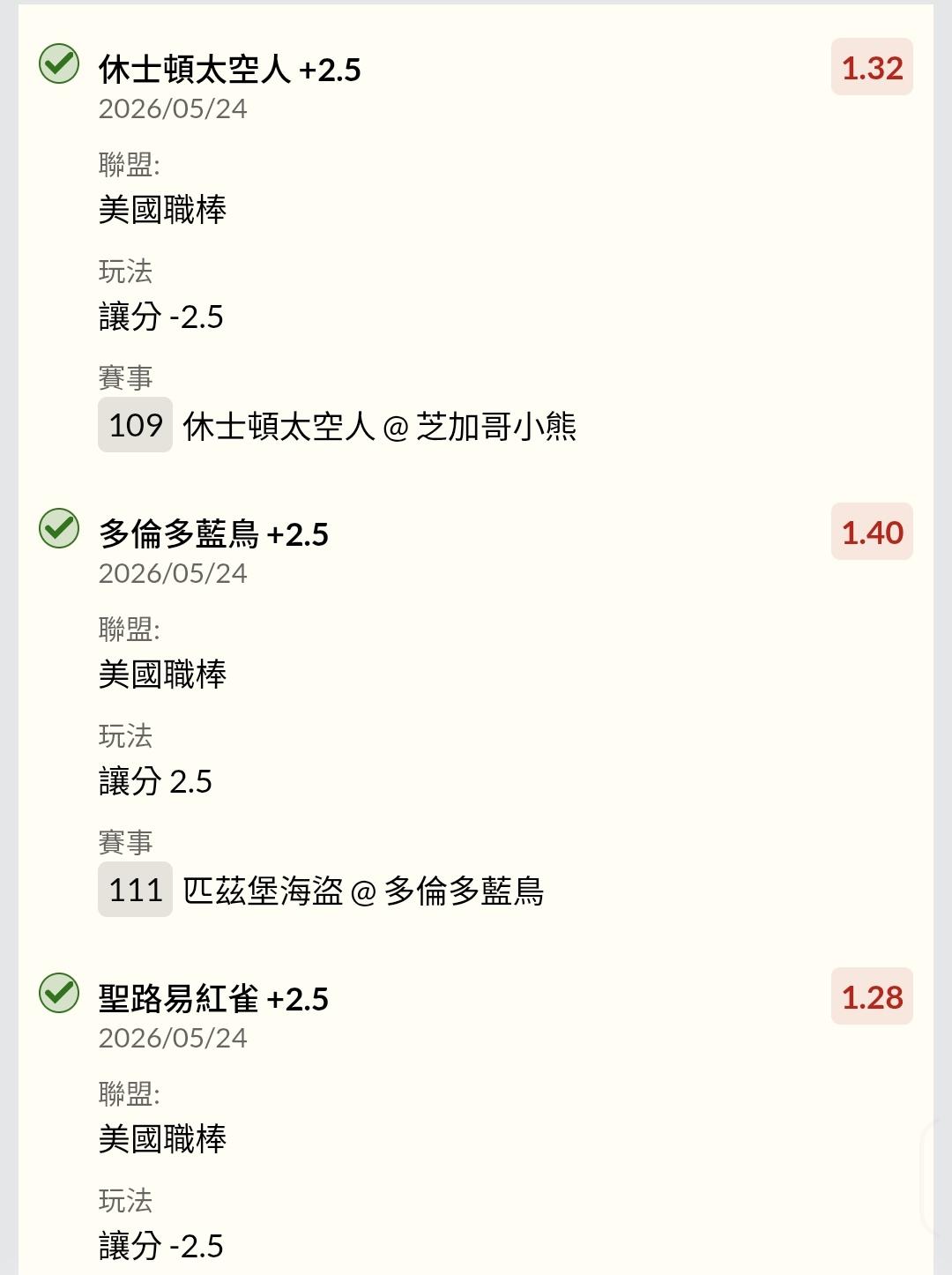Tap the 1.40 odds badge
The height and width of the screenshot is (1275, 952).
[872, 533]
